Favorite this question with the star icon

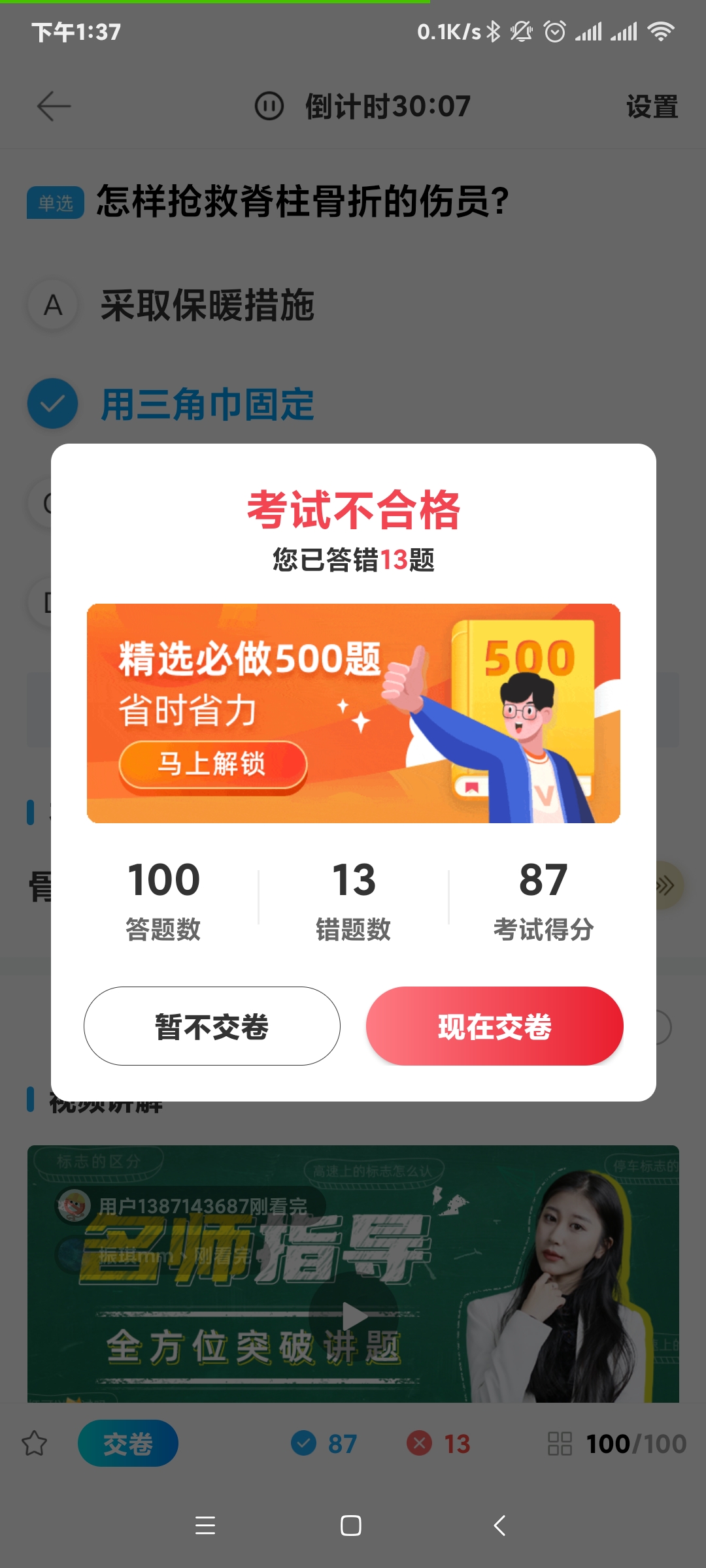(35, 1443)
